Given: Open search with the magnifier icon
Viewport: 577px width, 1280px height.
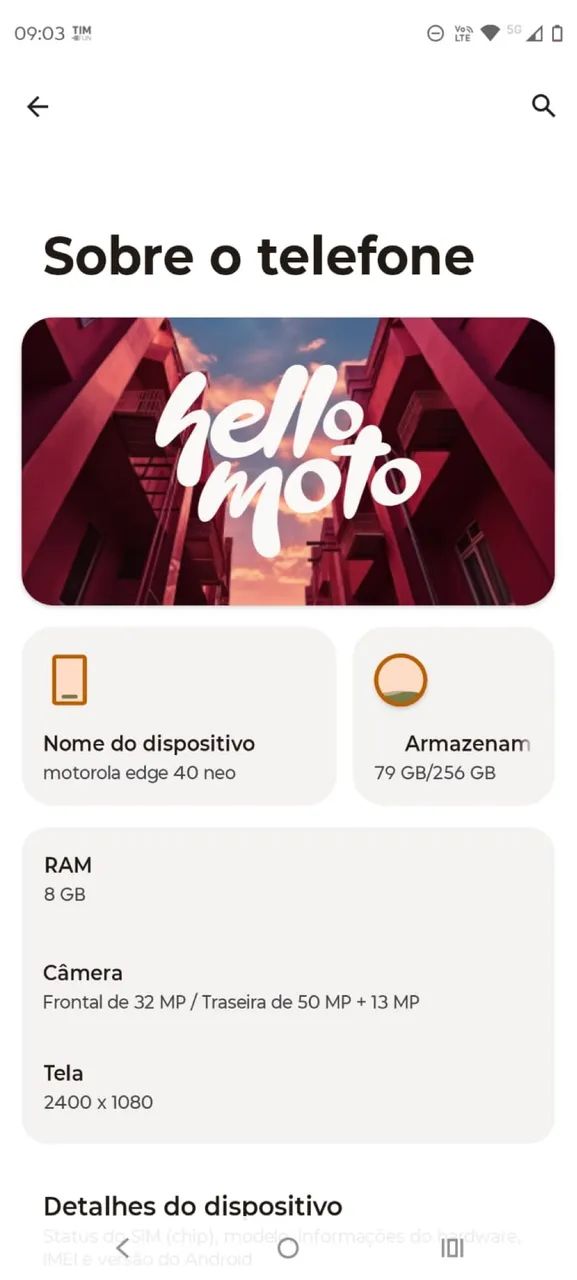Looking at the screenshot, I should tap(543, 106).
